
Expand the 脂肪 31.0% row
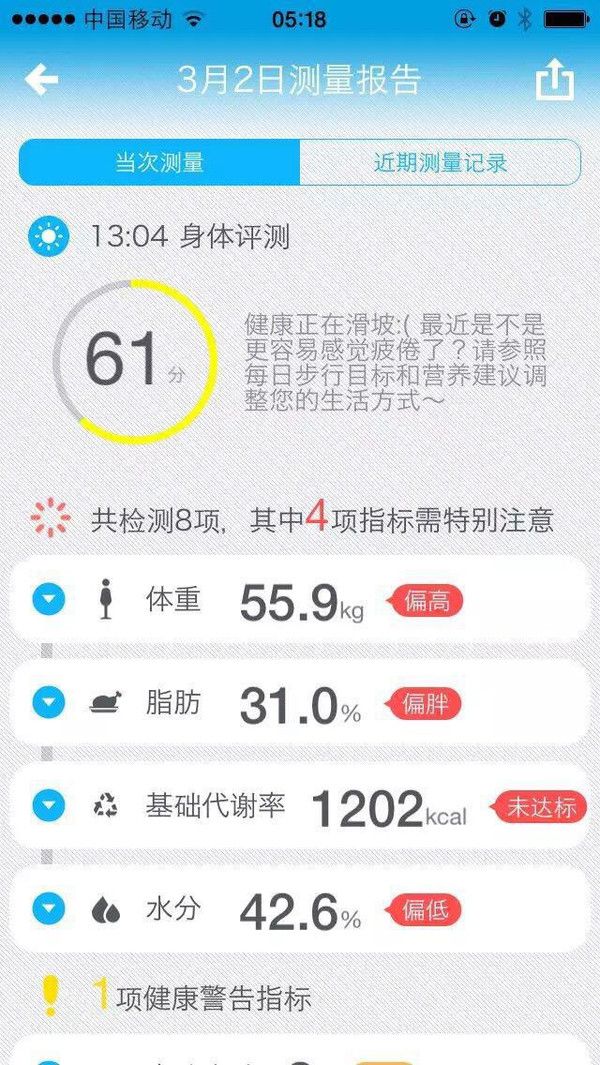click(48, 703)
